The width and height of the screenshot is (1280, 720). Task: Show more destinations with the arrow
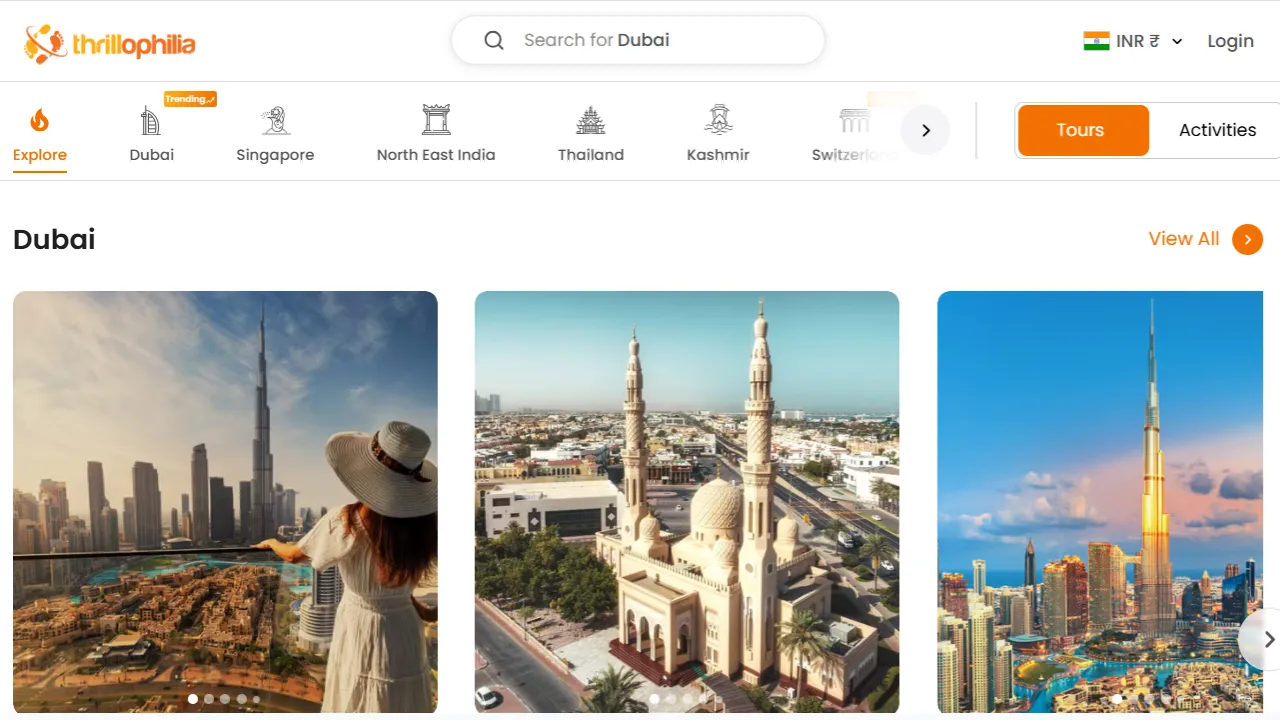point(925,130)
